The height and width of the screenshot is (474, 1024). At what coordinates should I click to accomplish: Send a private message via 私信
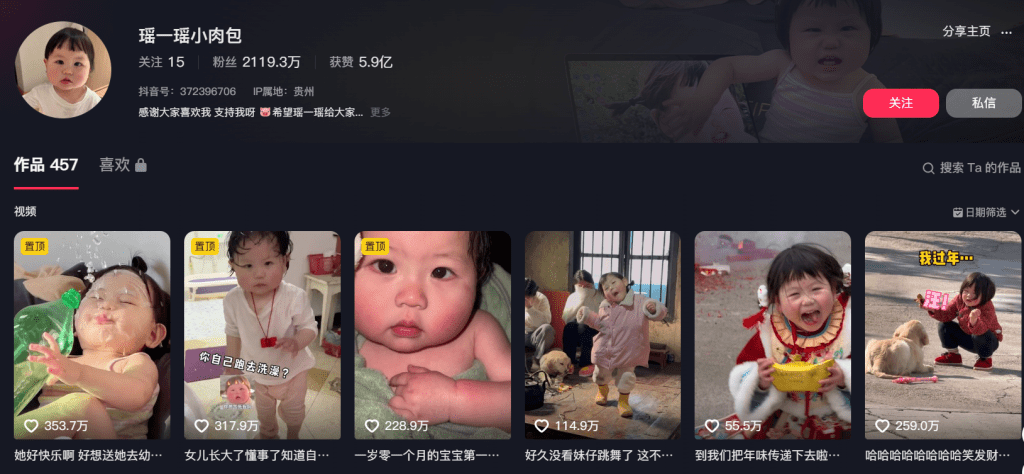click(x=983, y=103)
